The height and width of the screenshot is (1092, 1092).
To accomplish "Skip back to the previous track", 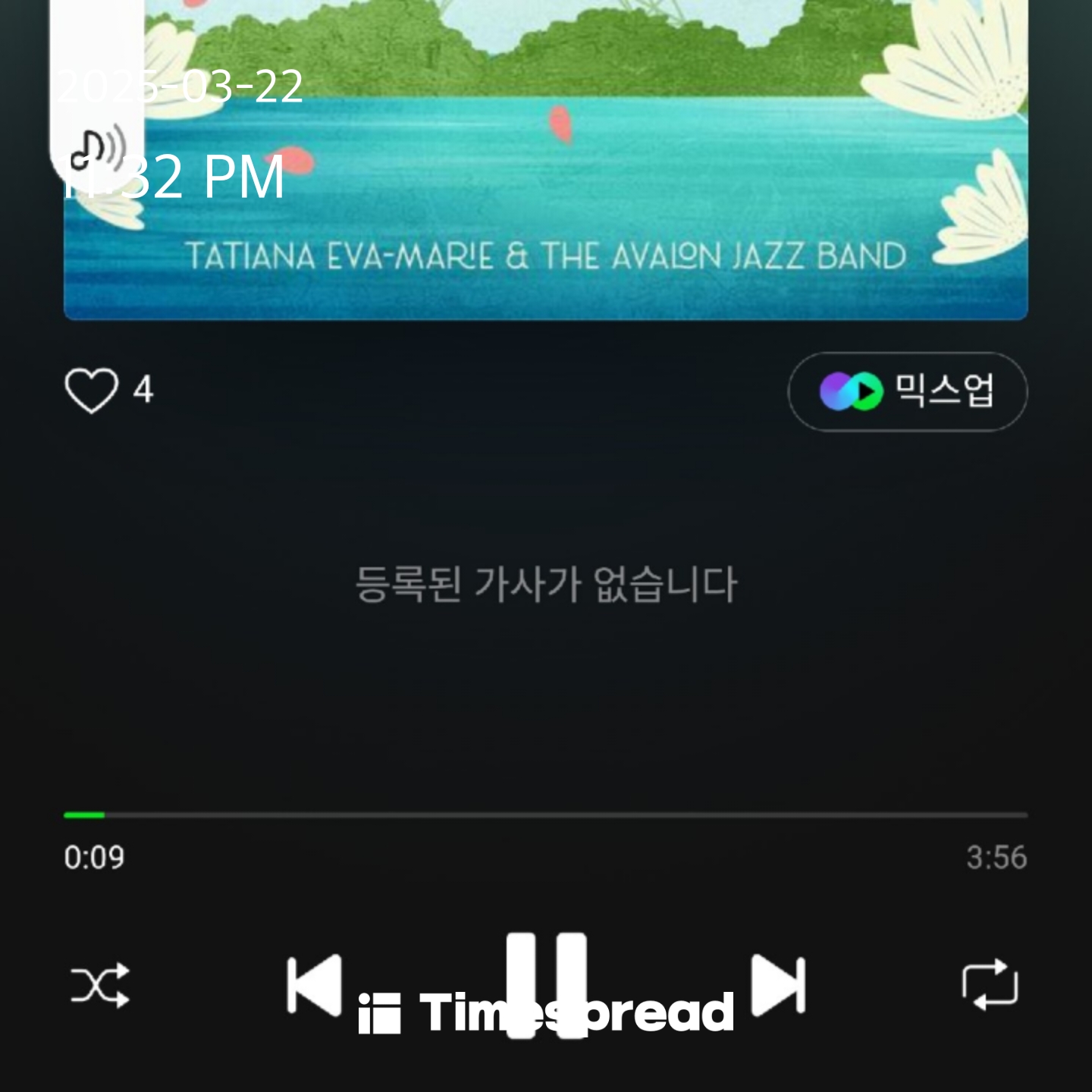I will click(x=314, y=986).
